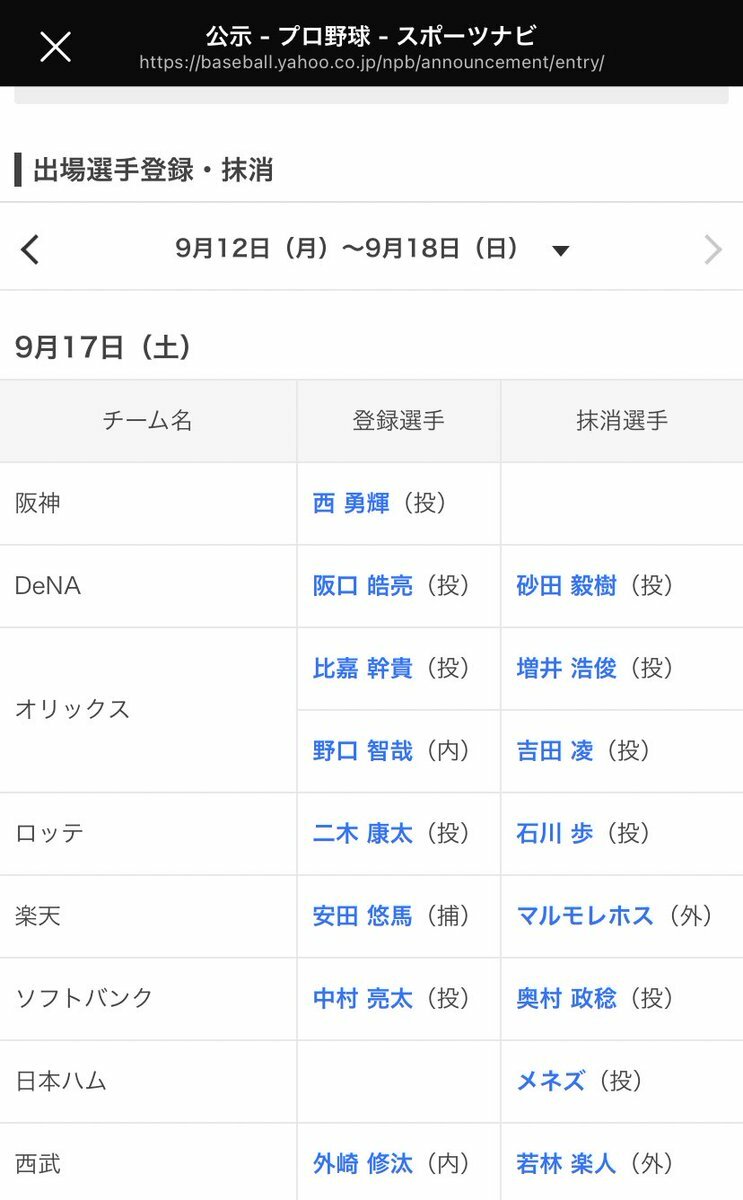
Task: View 若林 楽人's player profile
Action: pos(566,1164)
